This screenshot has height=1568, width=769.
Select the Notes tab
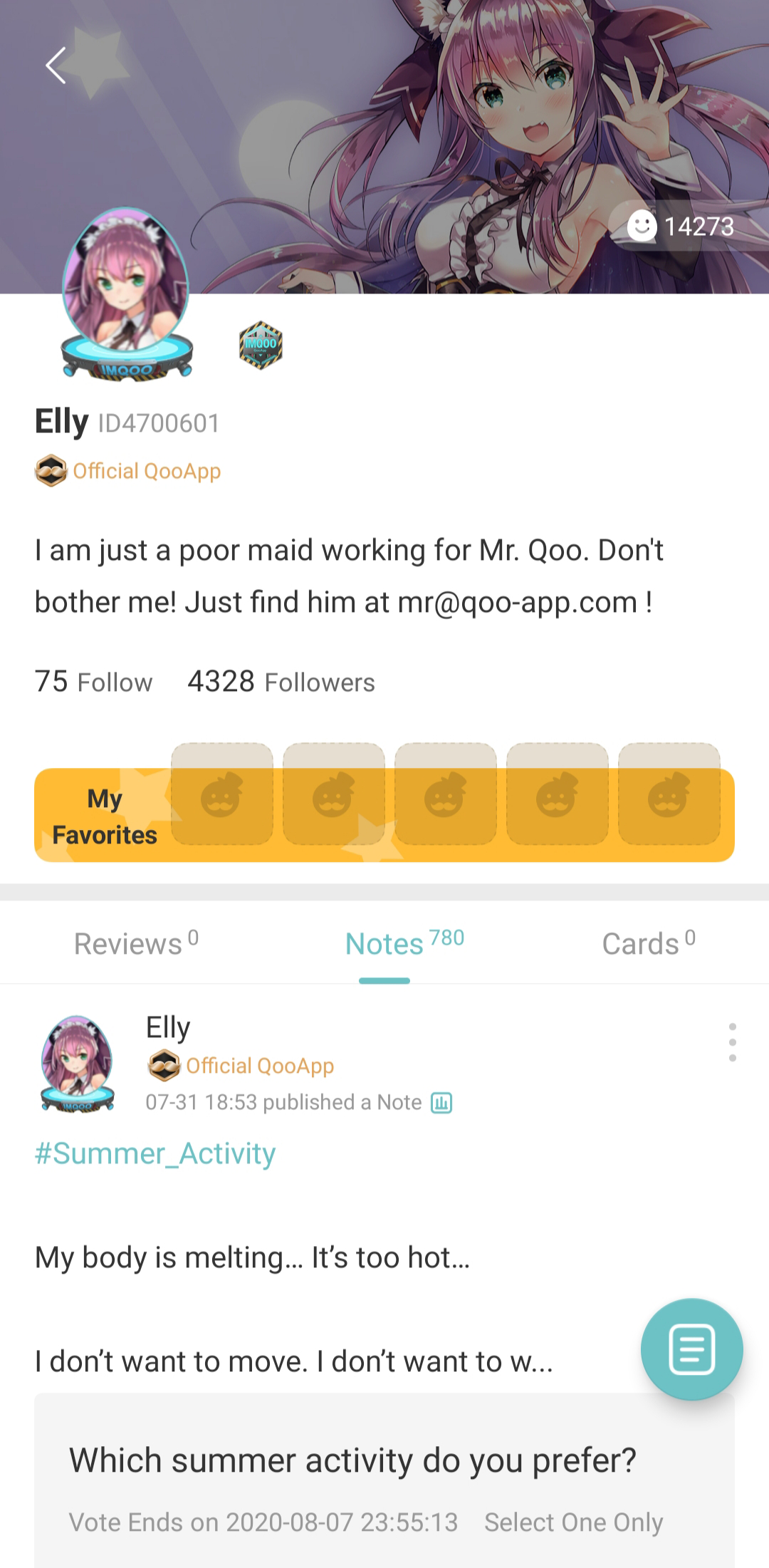(x=404, y=943)
